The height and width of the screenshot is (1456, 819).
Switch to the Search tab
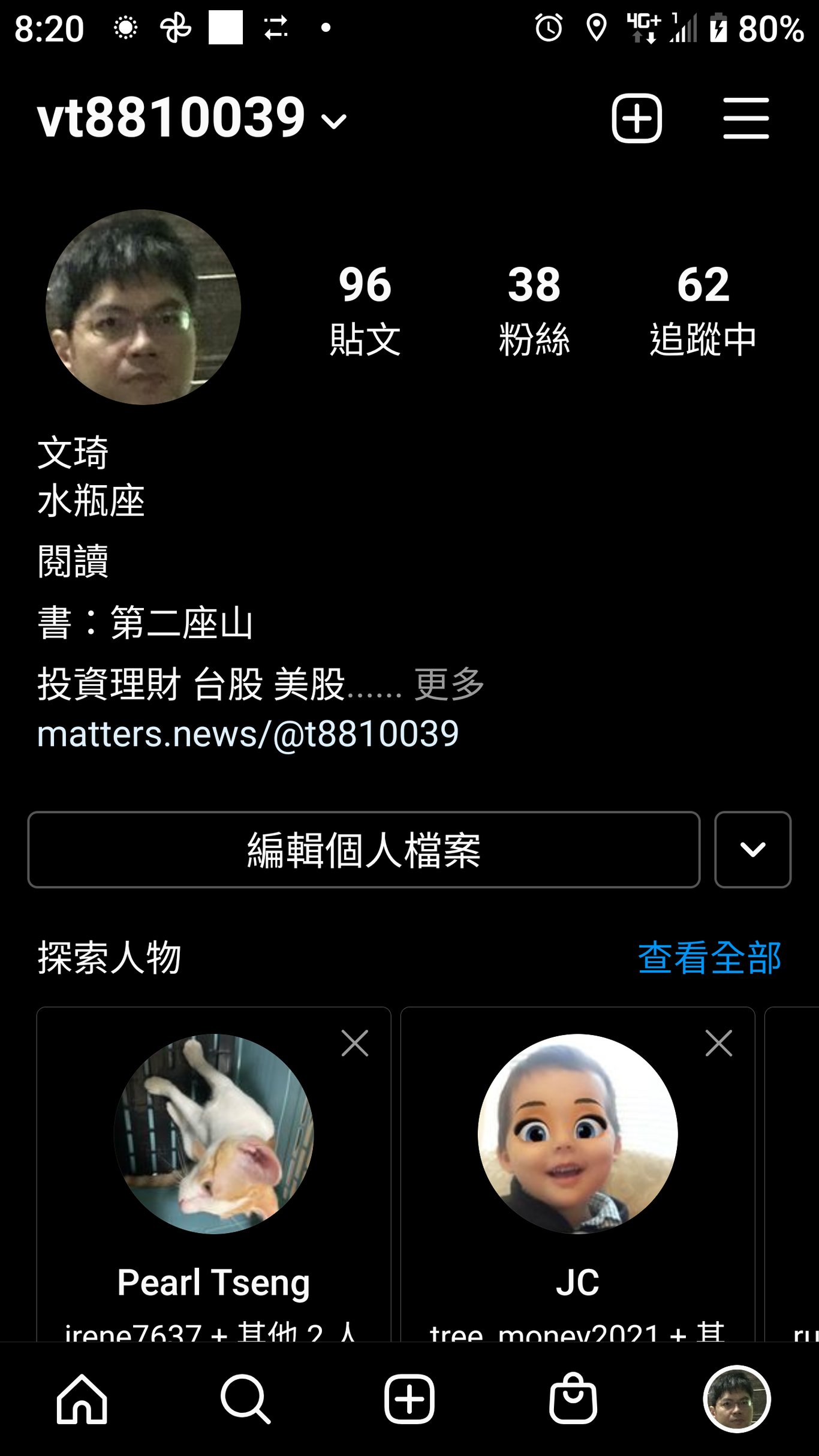click(245, 1399)
